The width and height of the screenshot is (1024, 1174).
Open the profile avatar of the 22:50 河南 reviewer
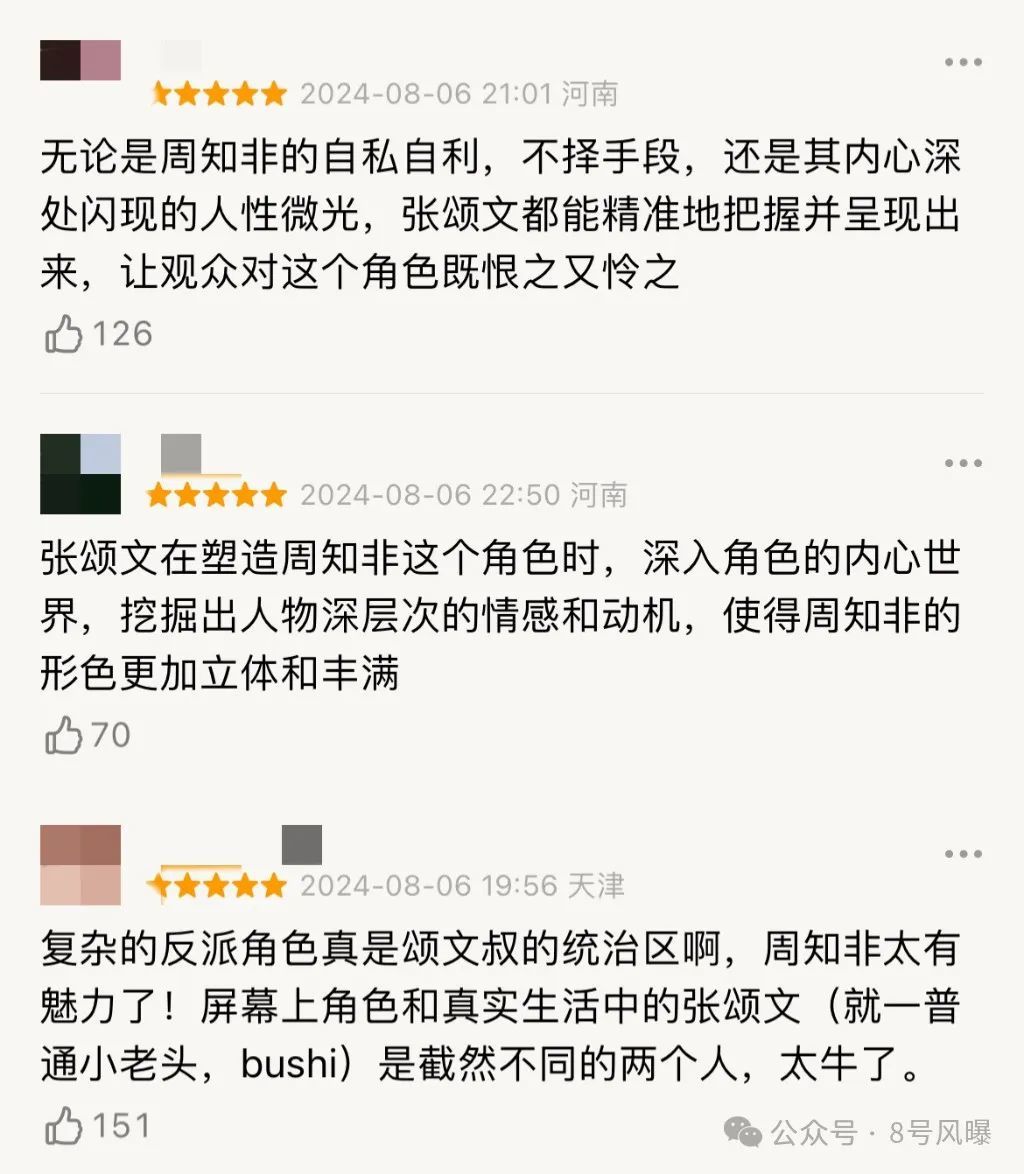[80, 474]
